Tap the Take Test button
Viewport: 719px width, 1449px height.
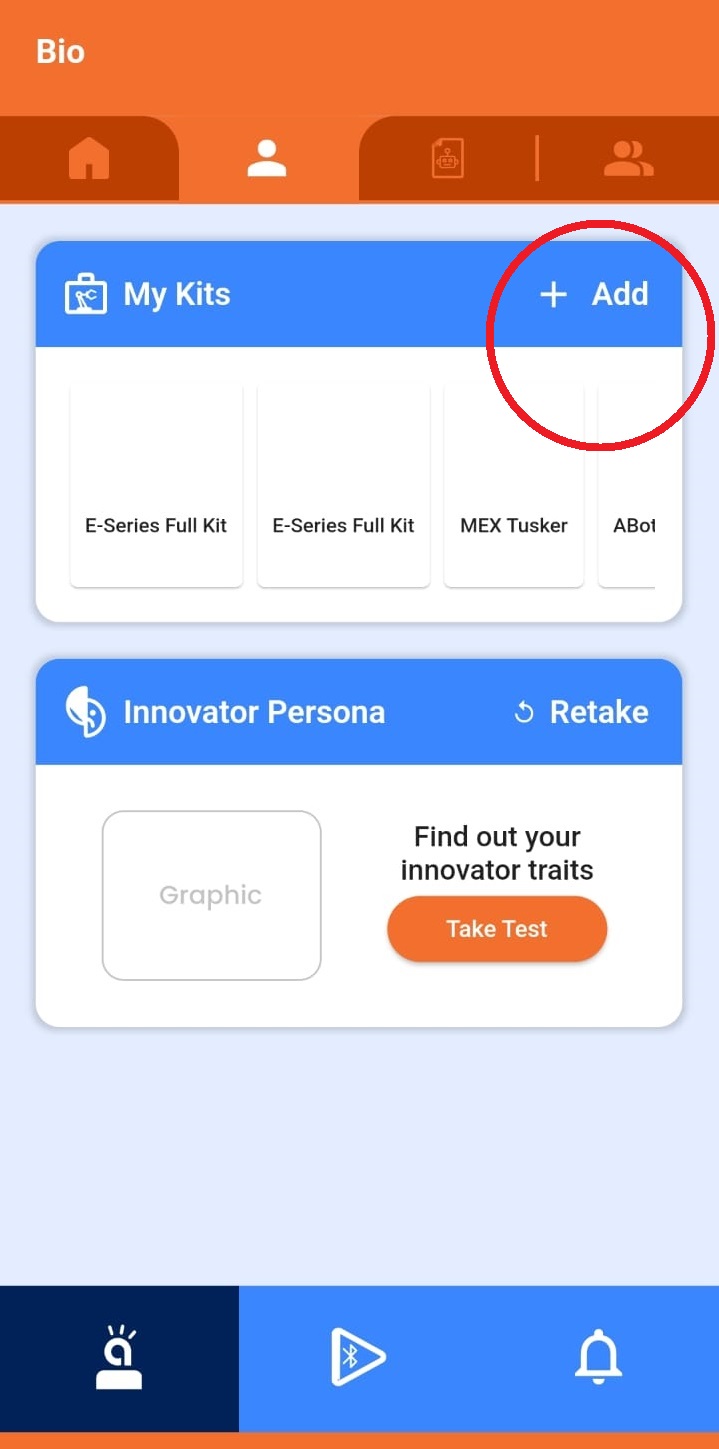coord(497,929)
